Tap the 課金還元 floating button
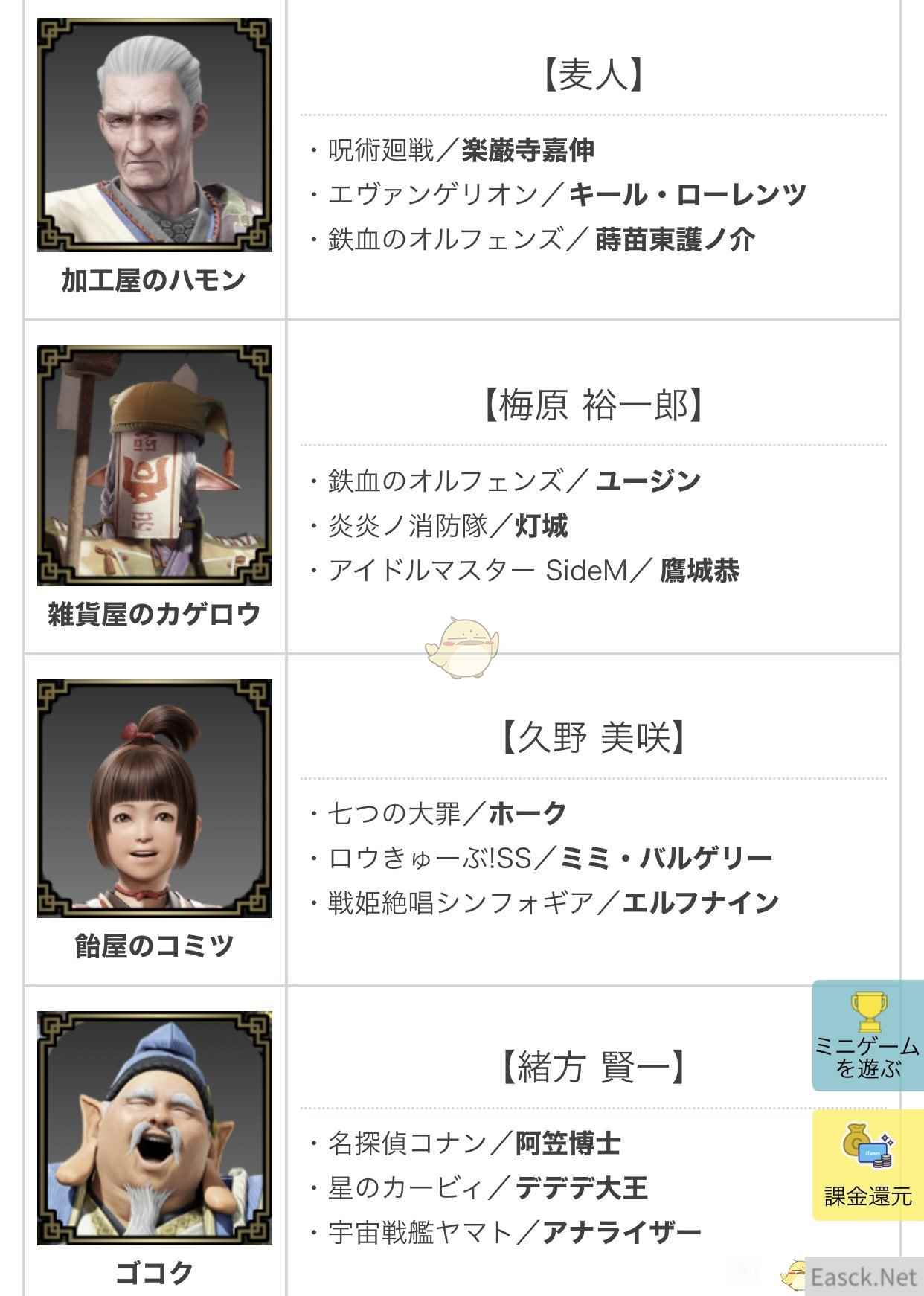This screenshot has height=1296, width=924. tap(867, 1166)
